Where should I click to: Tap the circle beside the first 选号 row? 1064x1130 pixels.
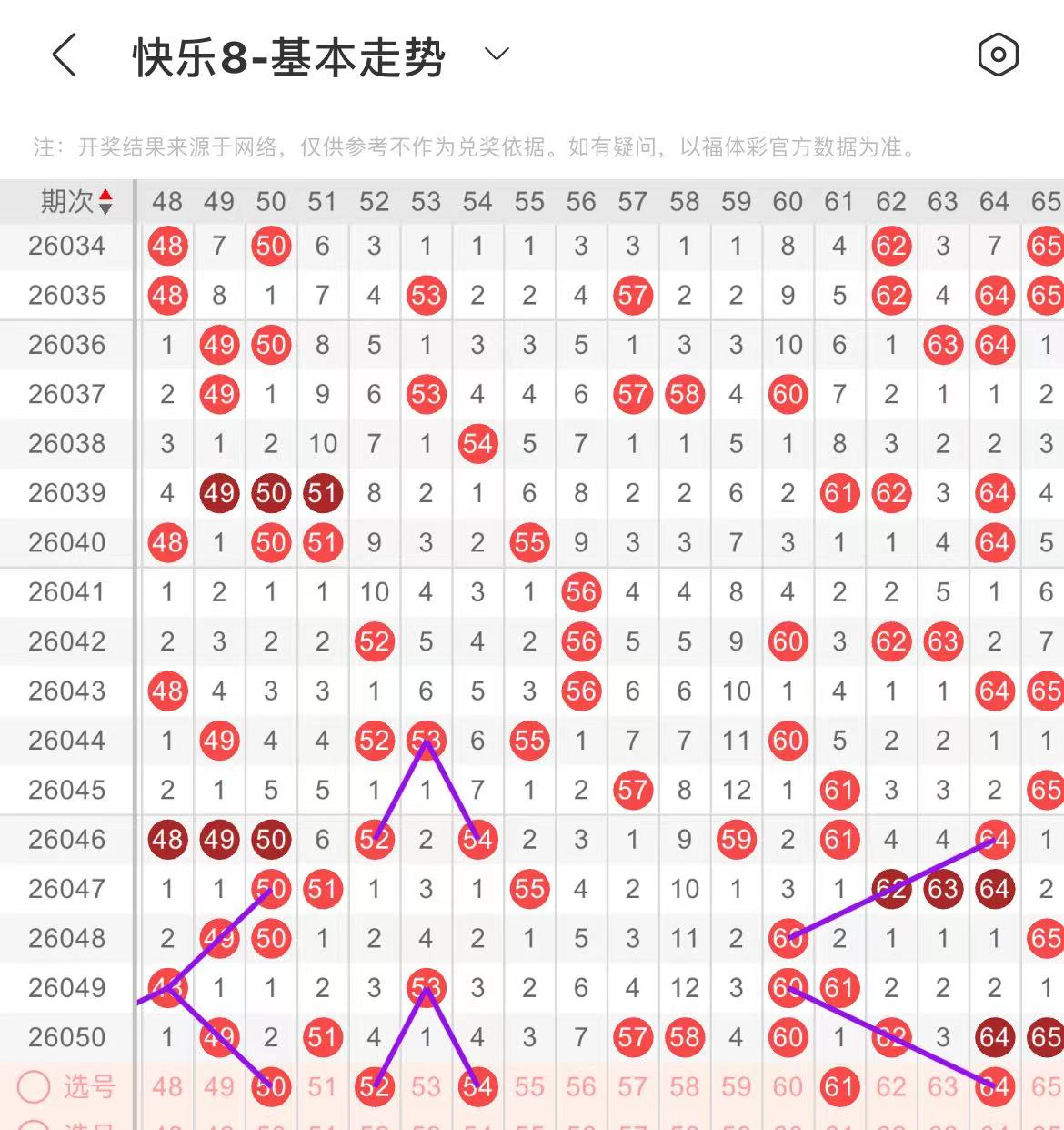pos(34,1086)
